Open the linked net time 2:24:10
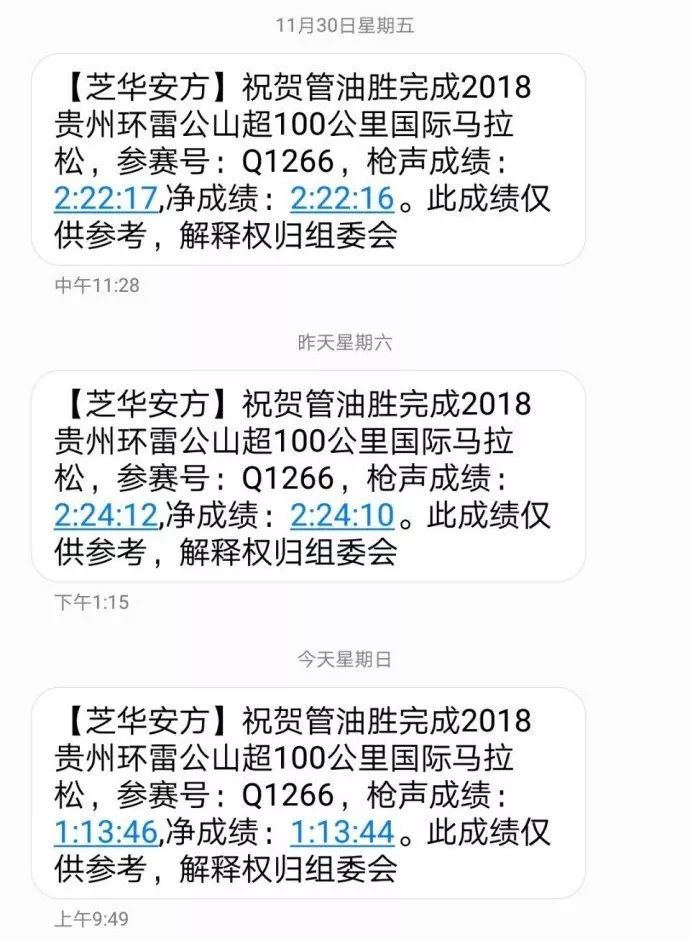This screenshot has width=690, height=942. pos(342,515)
